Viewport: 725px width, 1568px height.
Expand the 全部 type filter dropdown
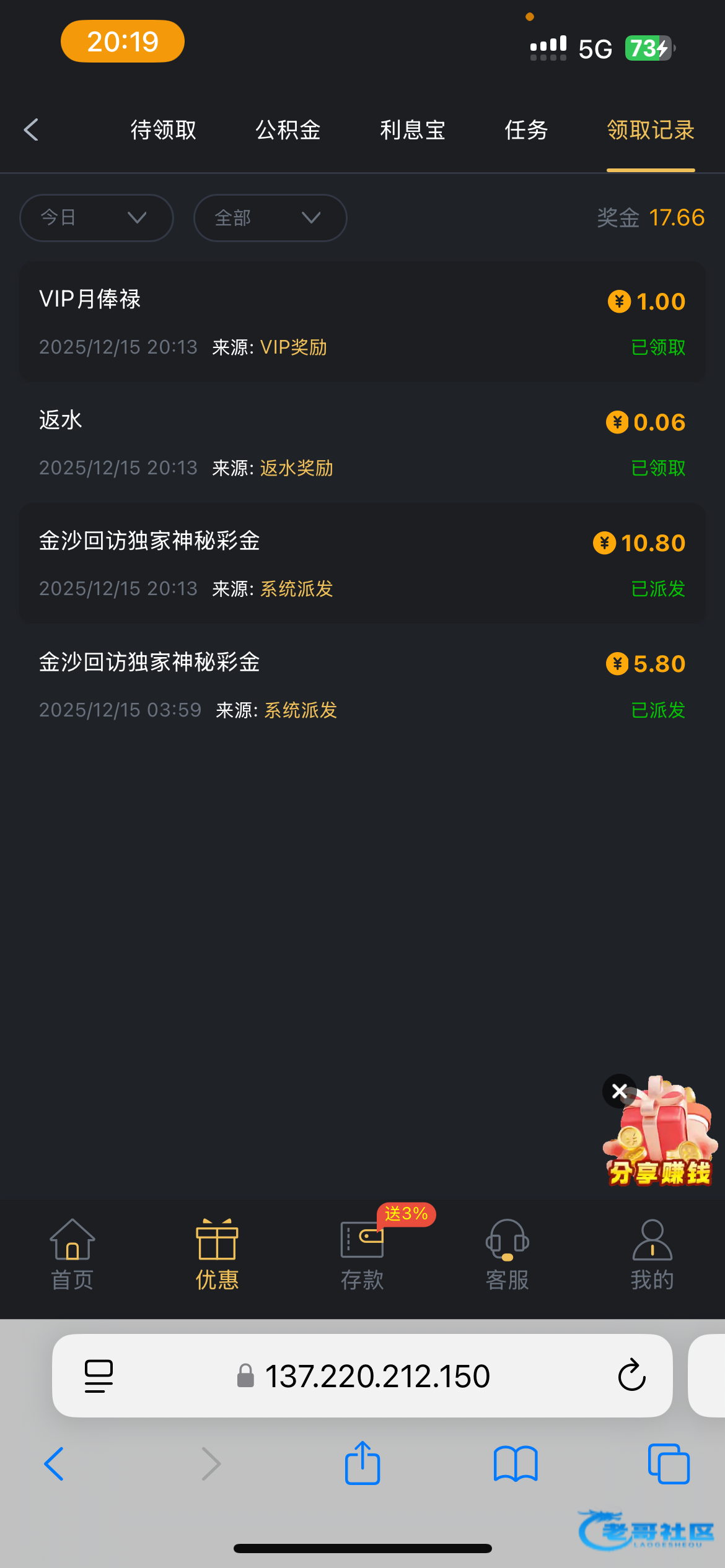tap(270, 218)
